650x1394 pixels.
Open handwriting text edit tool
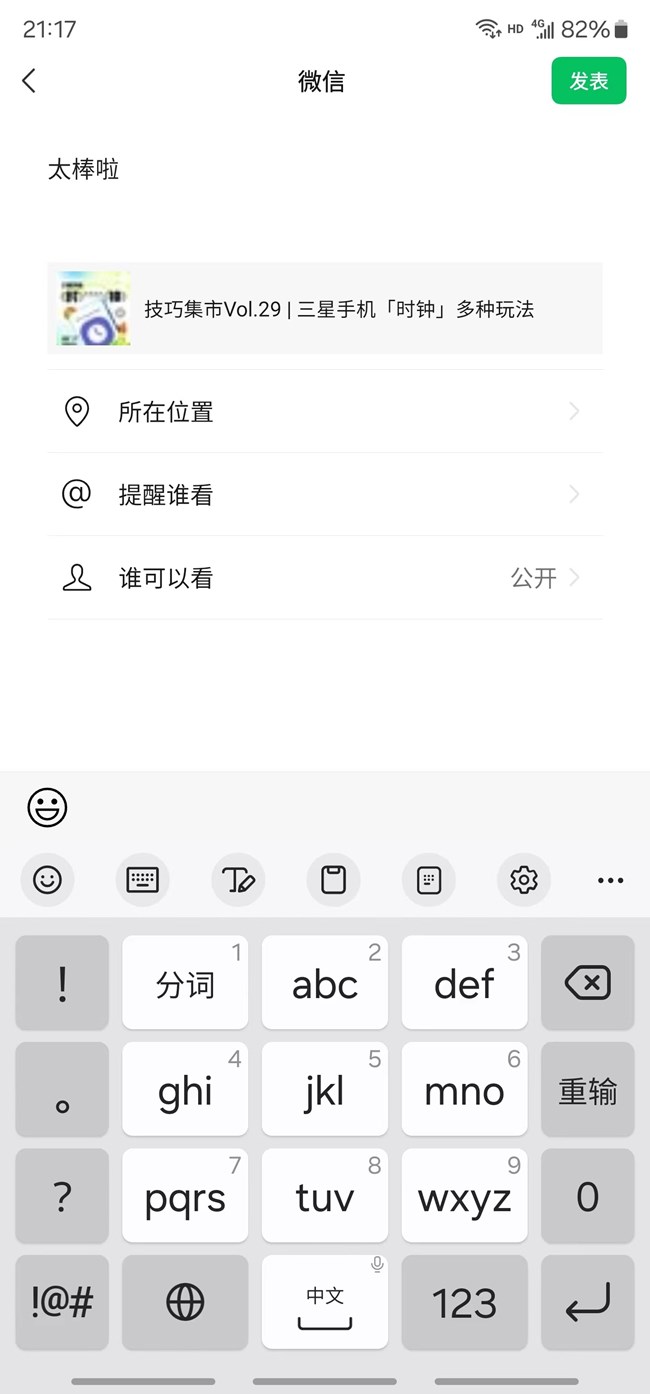[238, 880]
